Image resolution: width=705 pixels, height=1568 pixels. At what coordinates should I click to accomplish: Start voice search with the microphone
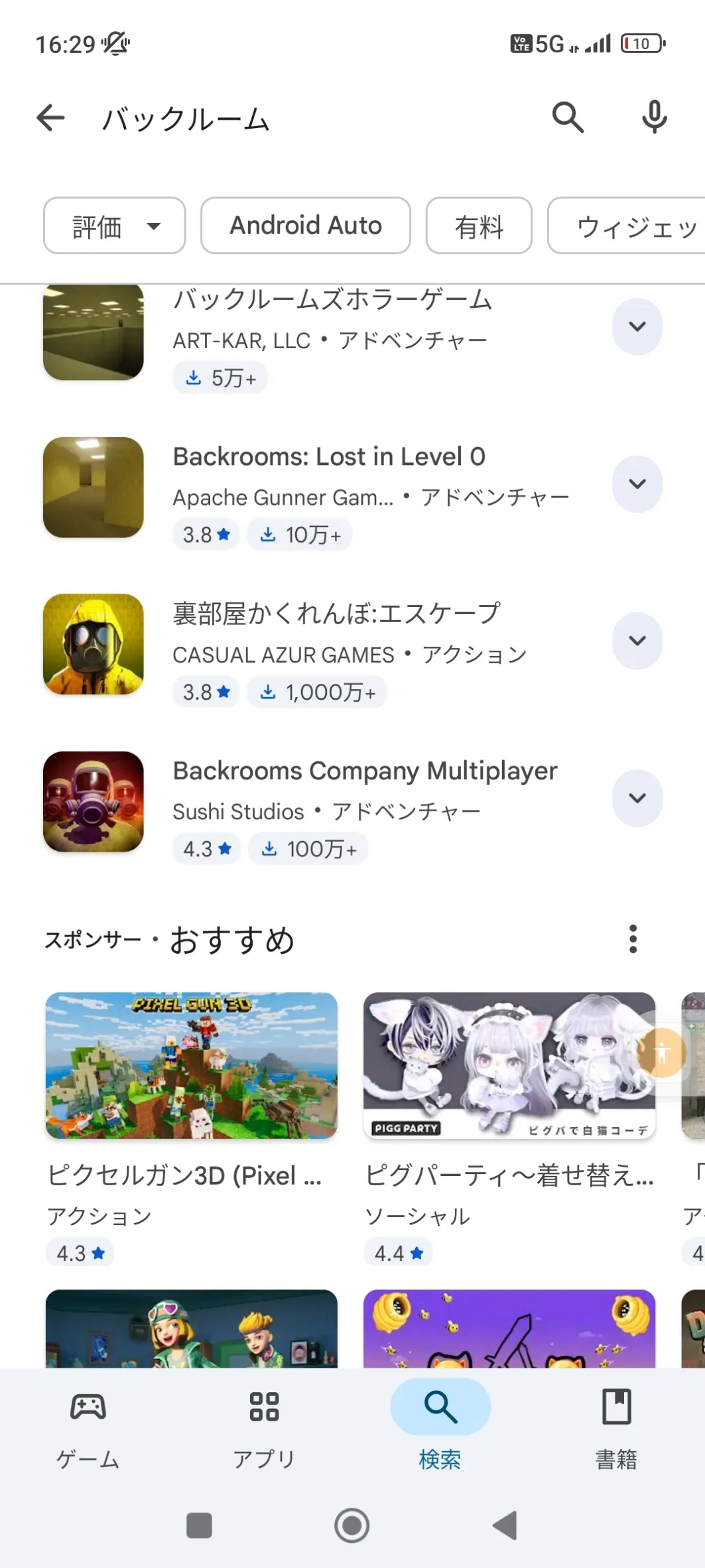point(654,117)
